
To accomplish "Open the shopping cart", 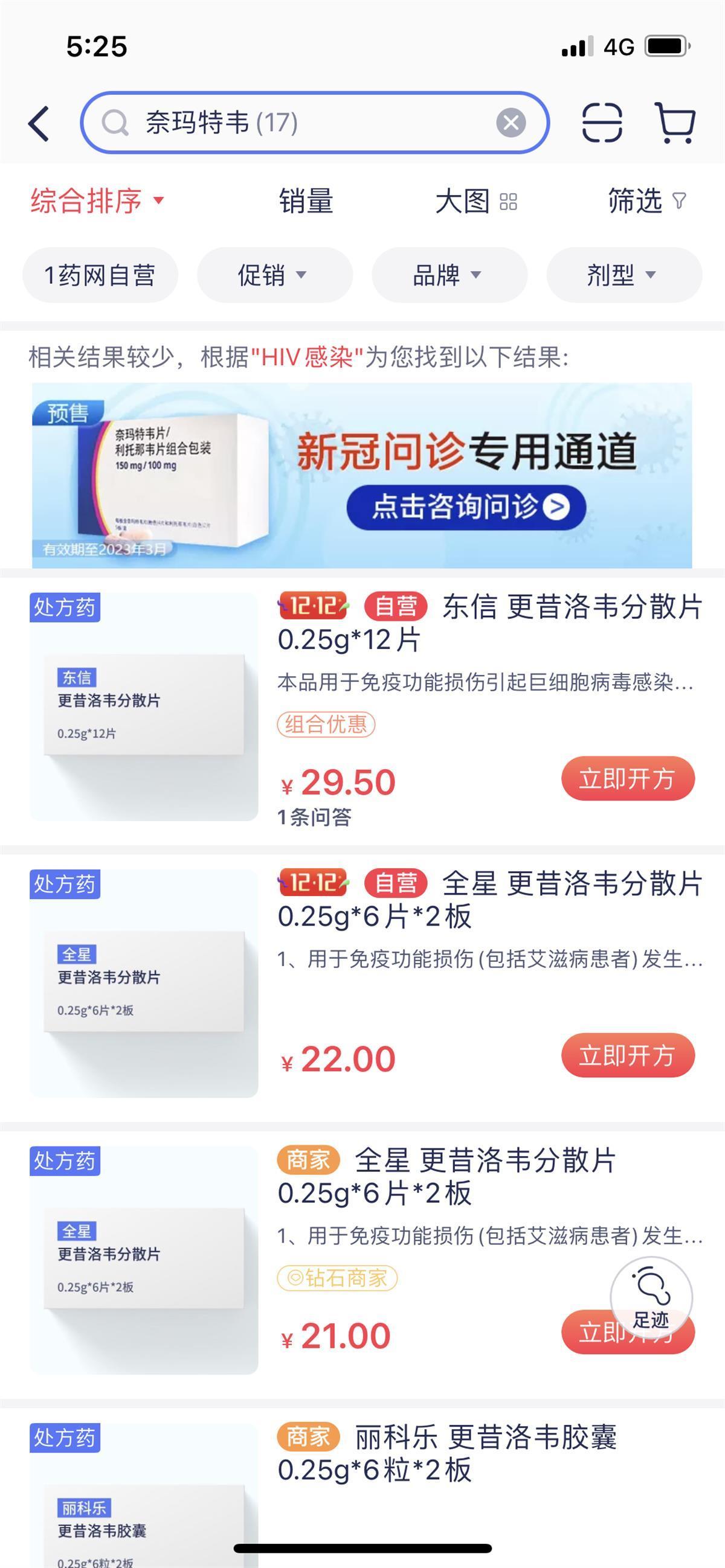I will point(675,123).
